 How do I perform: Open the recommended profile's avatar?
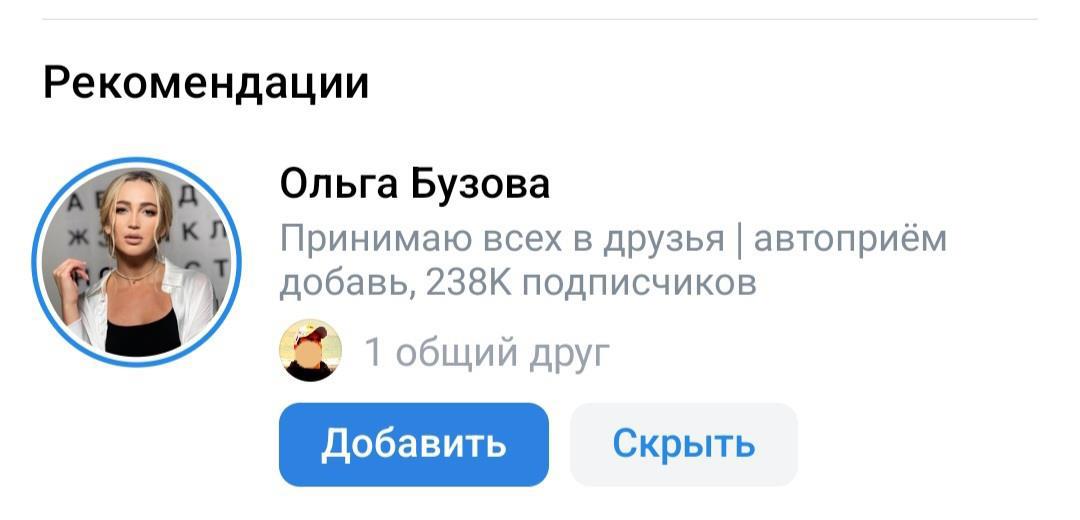(x=136, y=262)
